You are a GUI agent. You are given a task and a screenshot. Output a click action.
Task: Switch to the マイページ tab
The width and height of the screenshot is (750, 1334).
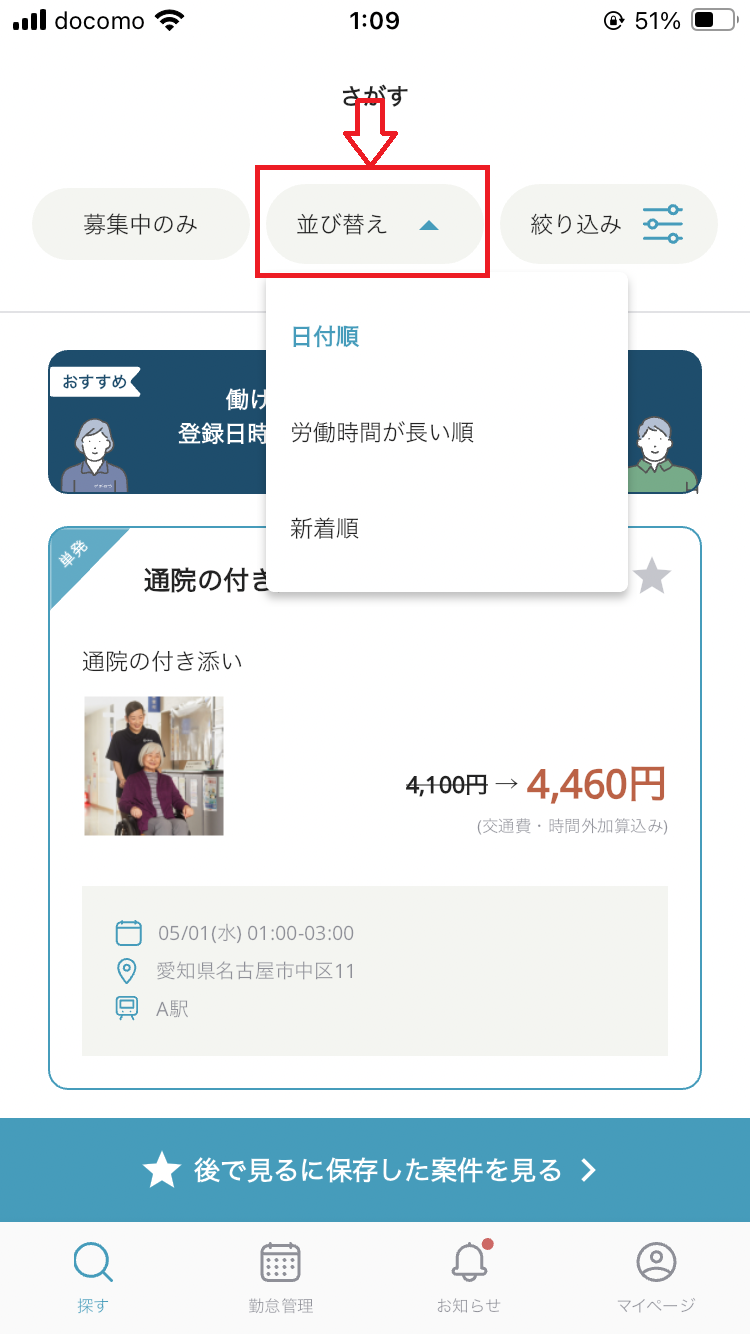click(x=656, y=1277)
